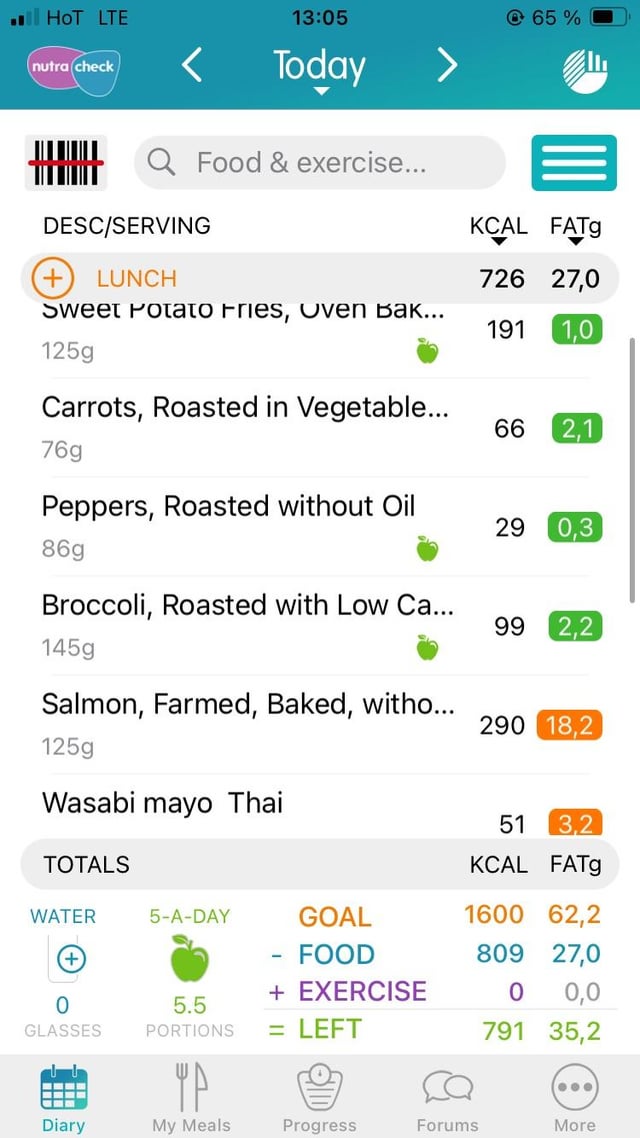Open the Wasabi mayo Thai entry
Image resolution: width=640 pixels, height=1138 pixels.
319,807
